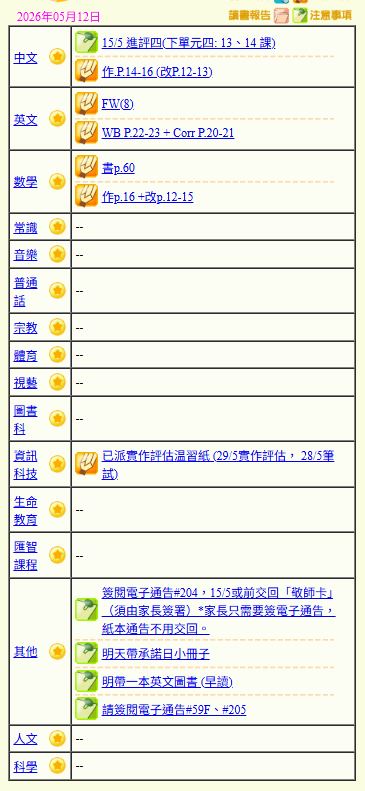Open the 資訊科技 subject link
Viewport: 365px width, 791px height.
tap(25, 465)
